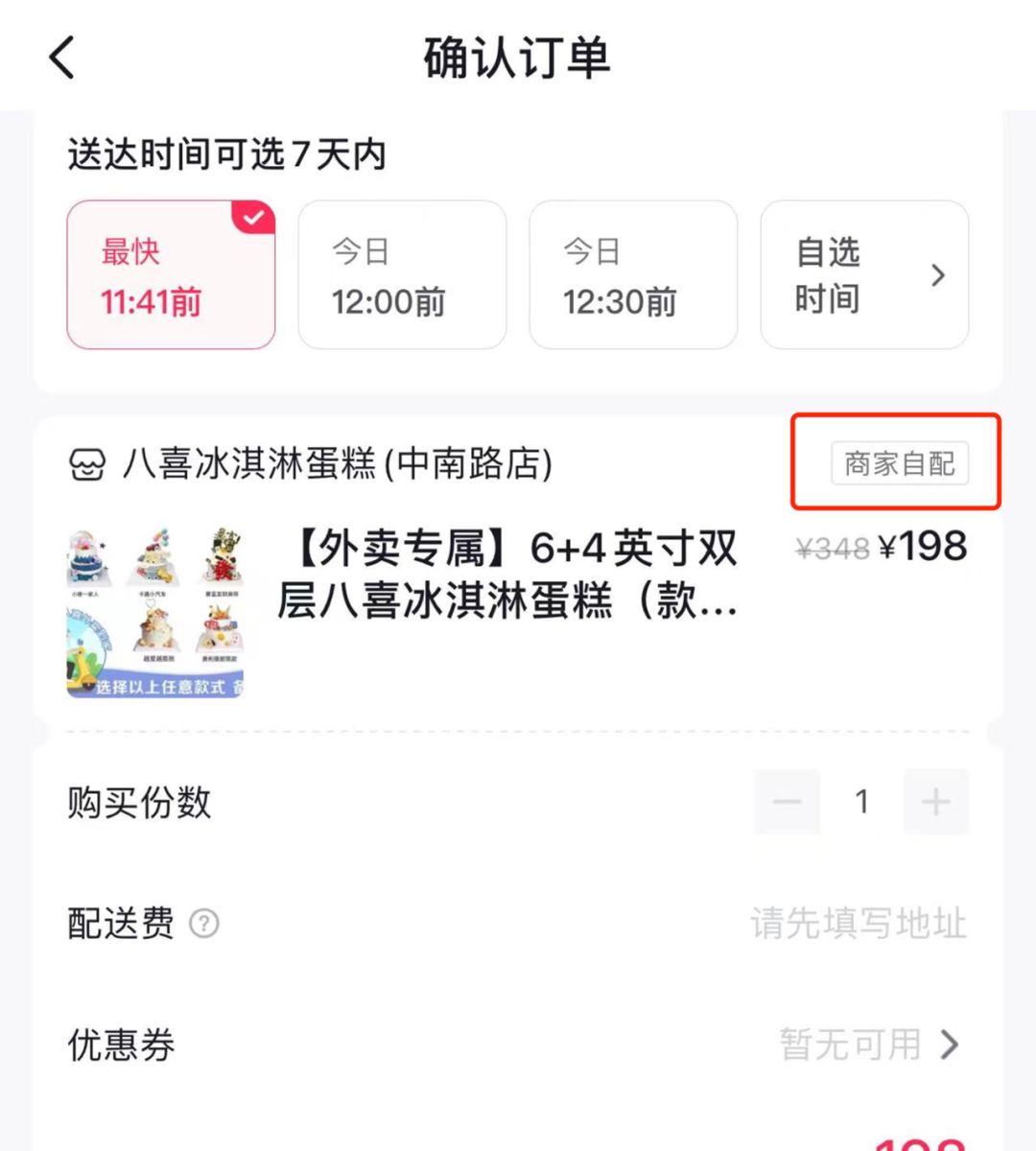Image resolution: width=1036 pixels, height=1151 pixels.
Task: Adjust purchase quantity showing 1
Action: coord(861,802)
